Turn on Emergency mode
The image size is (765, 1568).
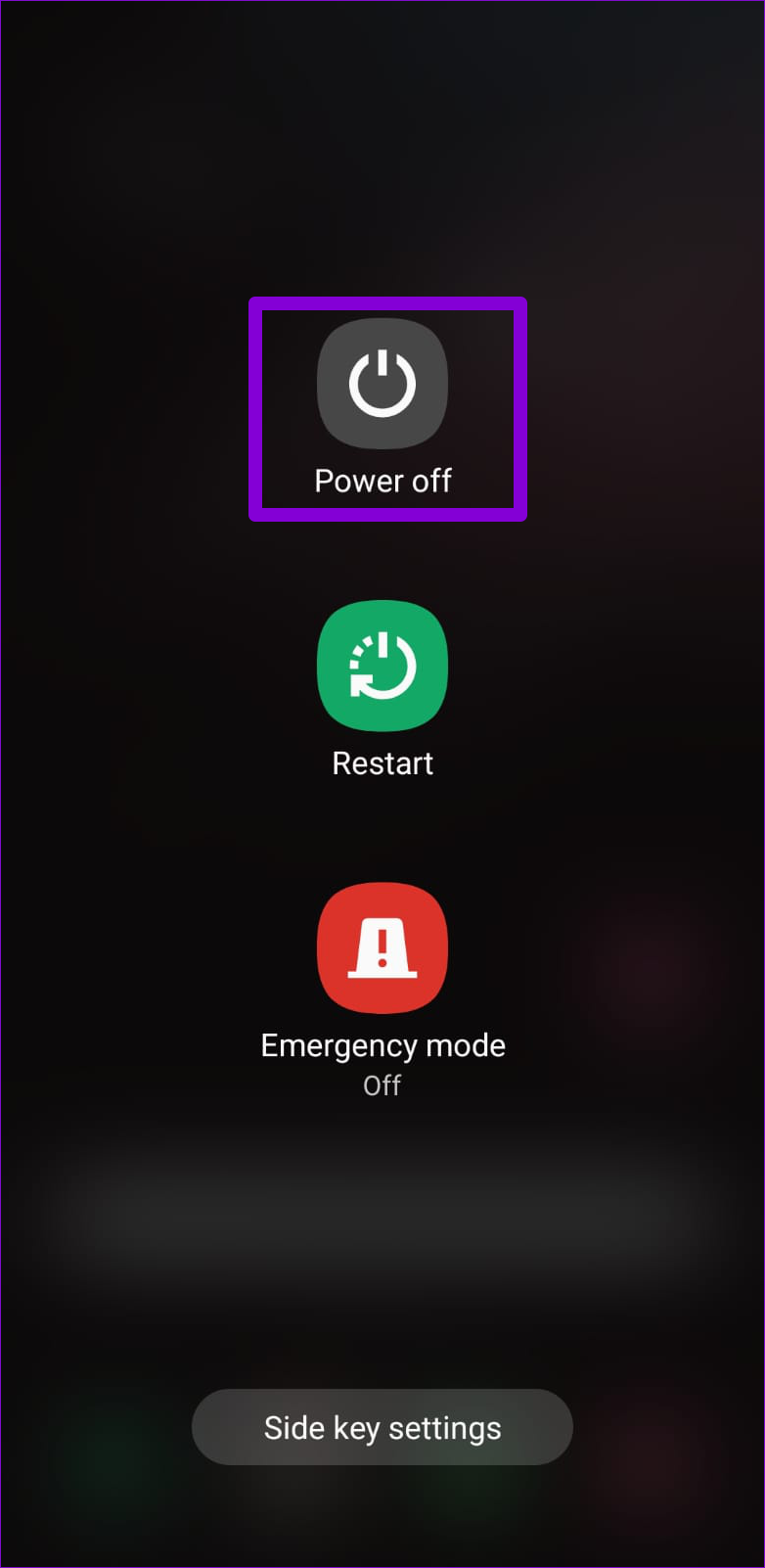[x=382, y=947]
